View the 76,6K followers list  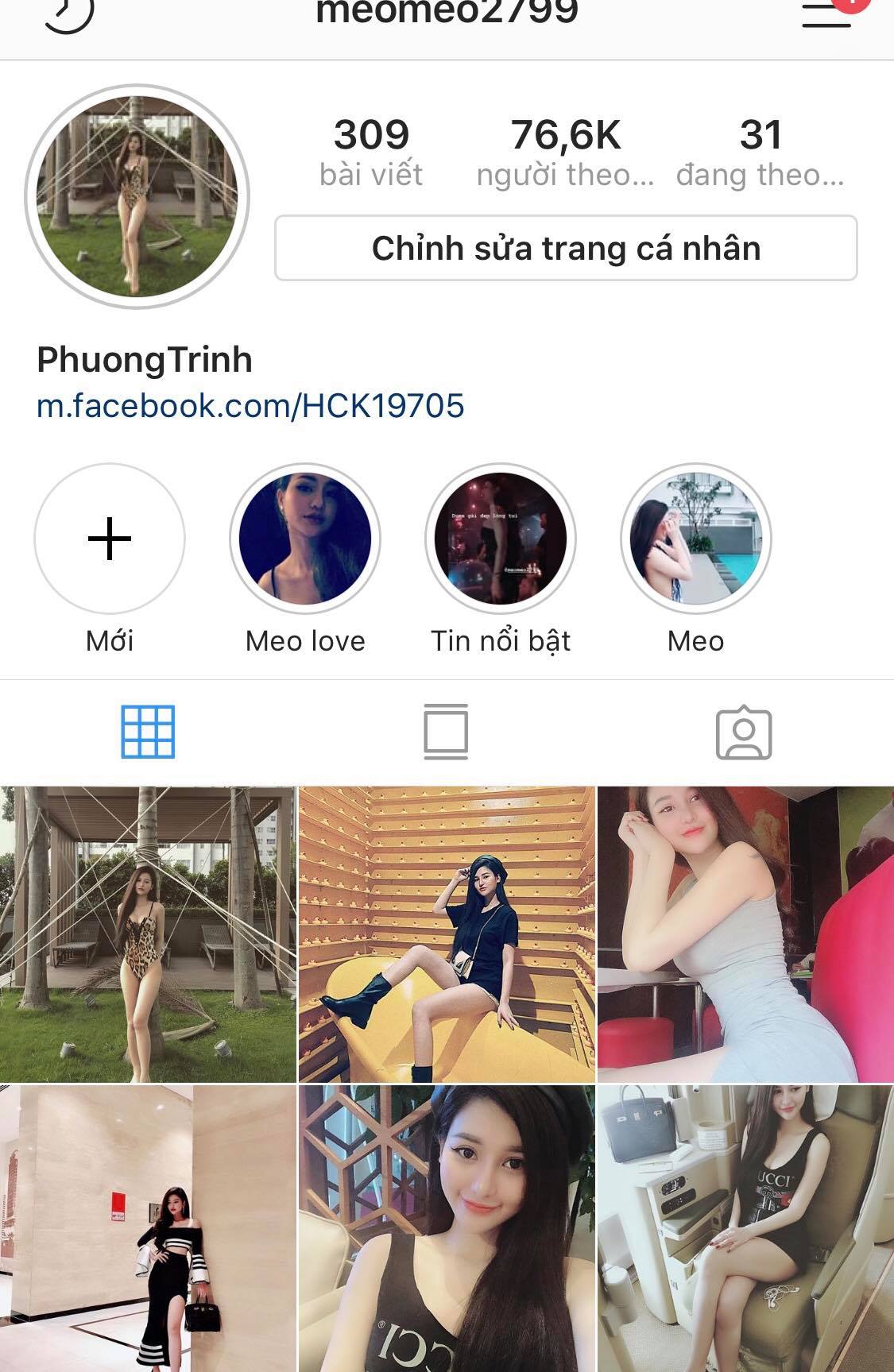(566, 153)
